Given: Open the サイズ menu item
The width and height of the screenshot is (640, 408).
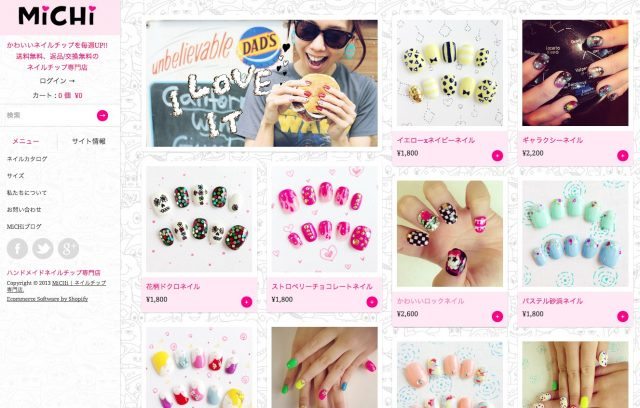Looking at the screenshot, I should (x=16, y=176).
